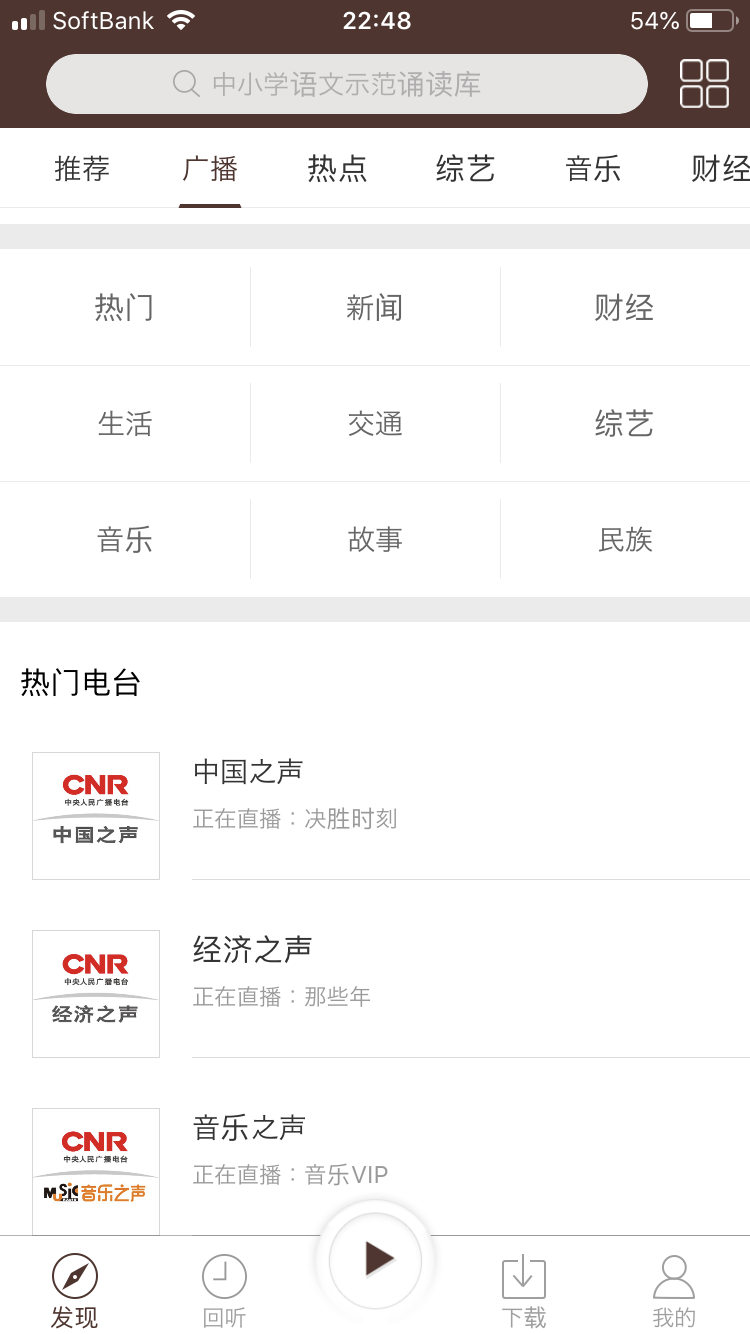Screen dimensions: 750x1334
Task: Switch to the 热点 tab
Action: coord(337,169)
